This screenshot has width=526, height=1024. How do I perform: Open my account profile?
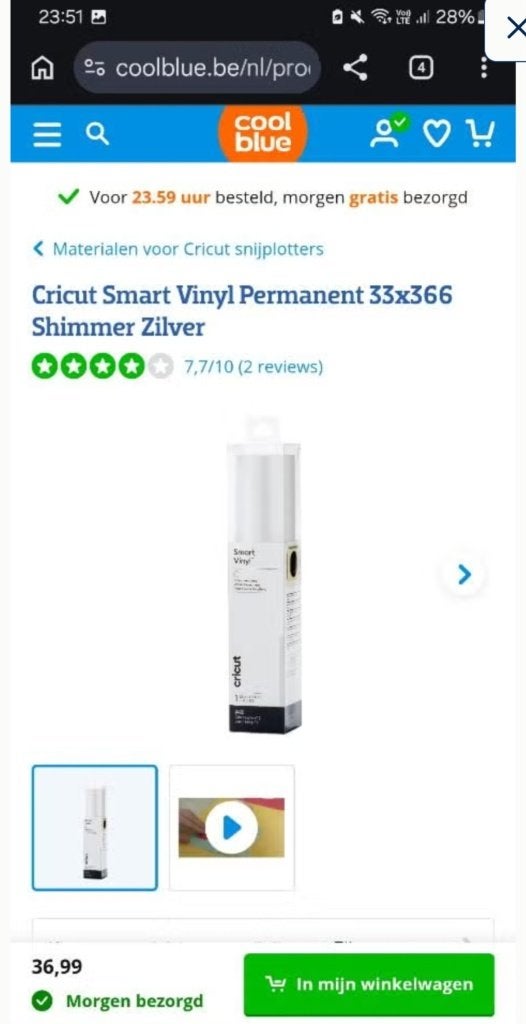click(388, 132)
